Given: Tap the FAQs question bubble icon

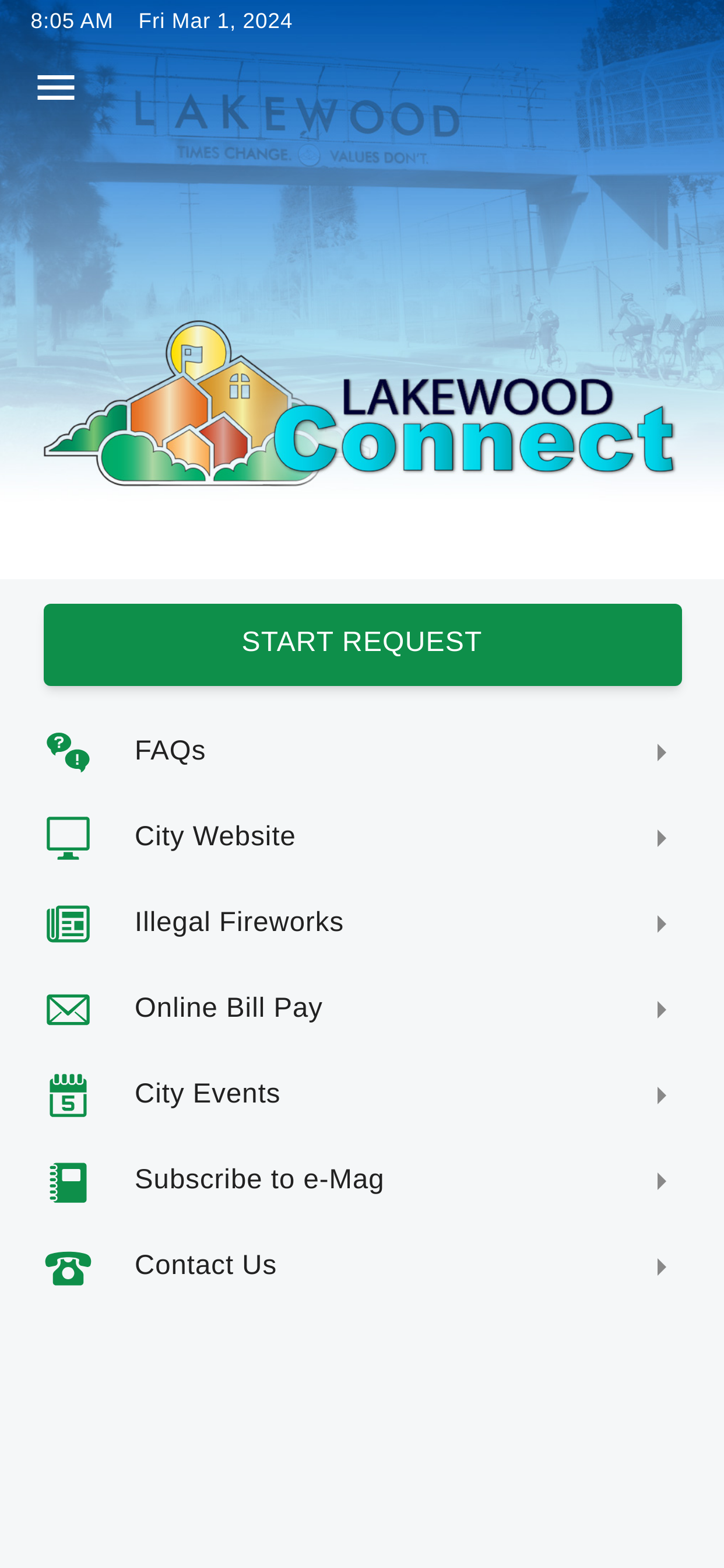Looking at the screenshot, I should [67, 751].
